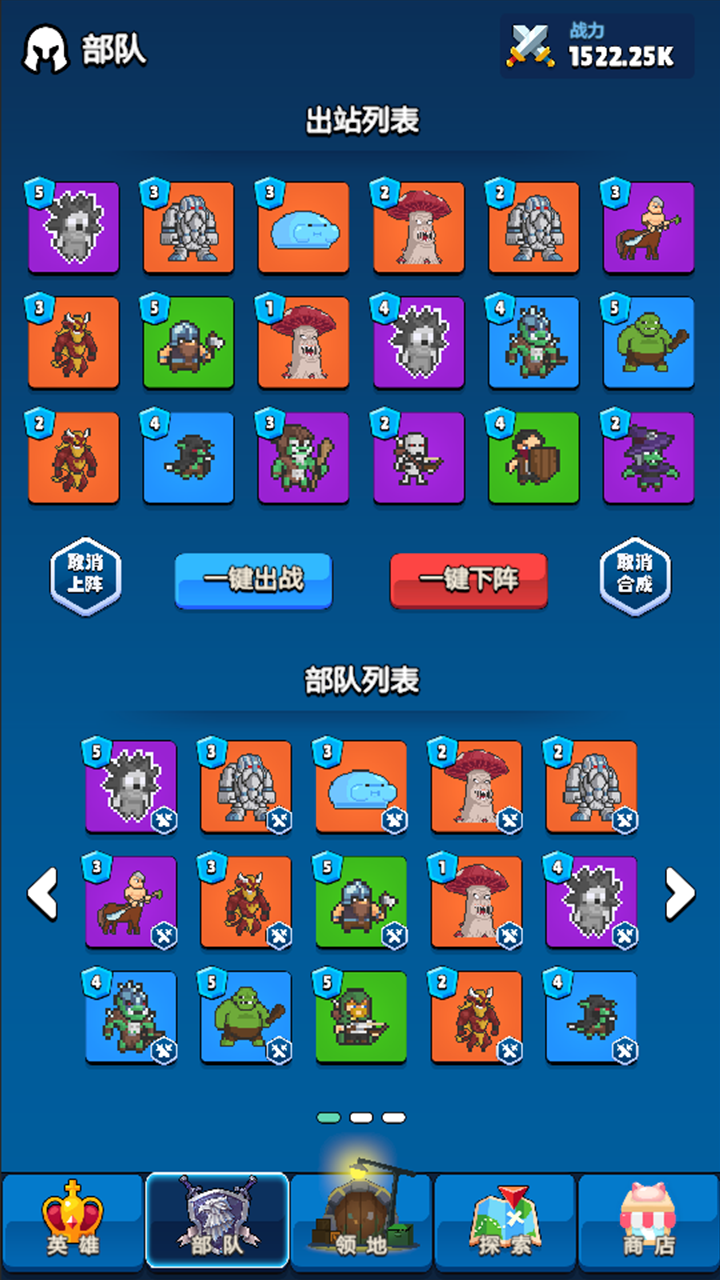Select the level 5 purple hedgehog unit card

pos(73,227)
